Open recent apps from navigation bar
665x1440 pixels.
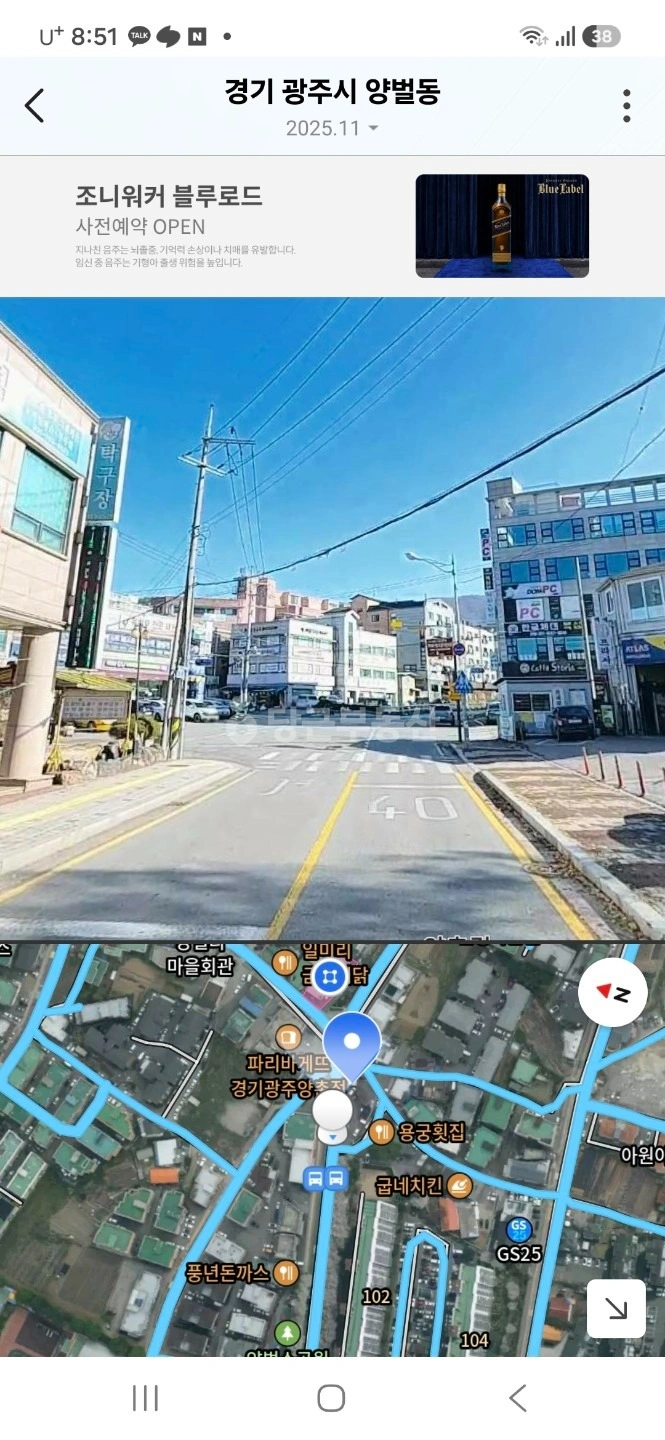(x=146, y=1398)
